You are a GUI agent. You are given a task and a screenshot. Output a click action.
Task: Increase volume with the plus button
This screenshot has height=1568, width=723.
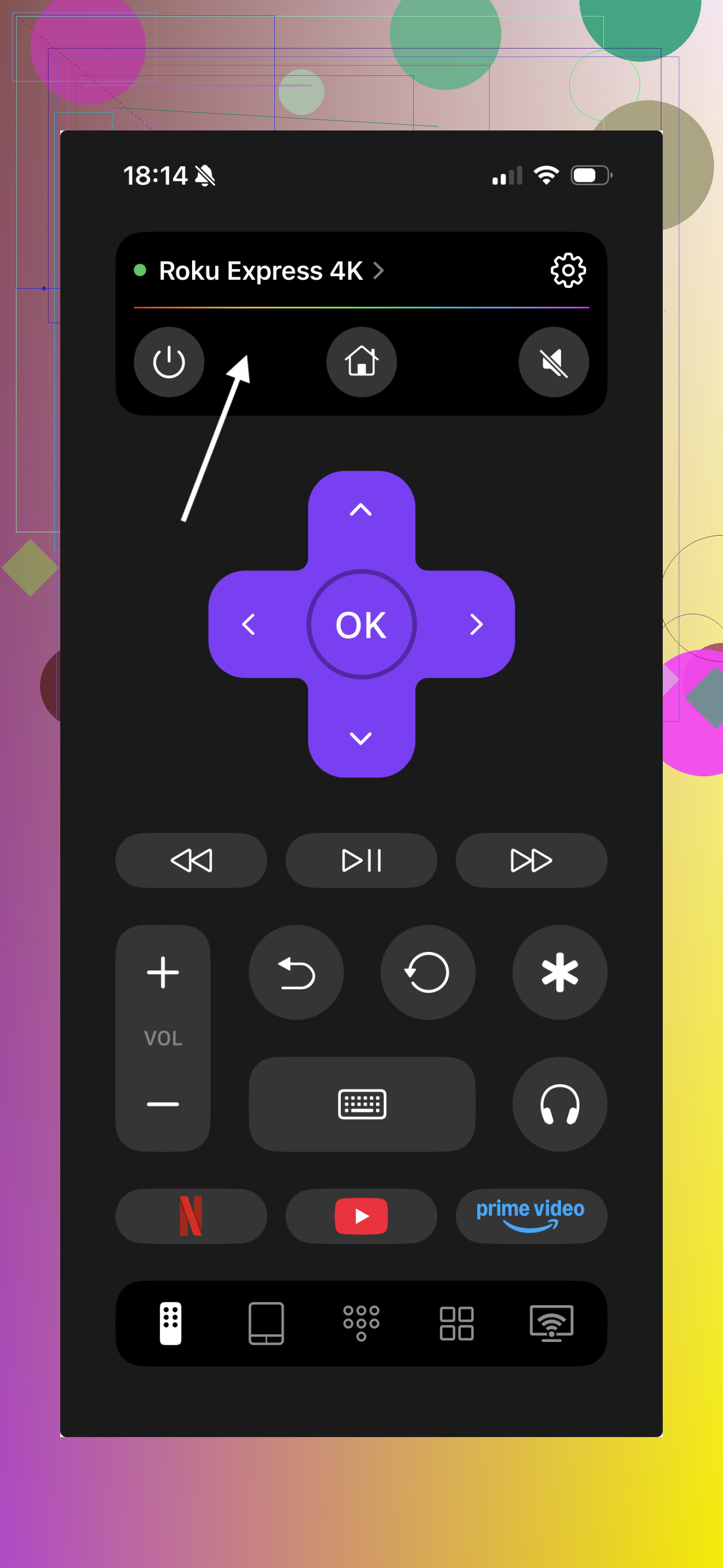coord(163,972)
